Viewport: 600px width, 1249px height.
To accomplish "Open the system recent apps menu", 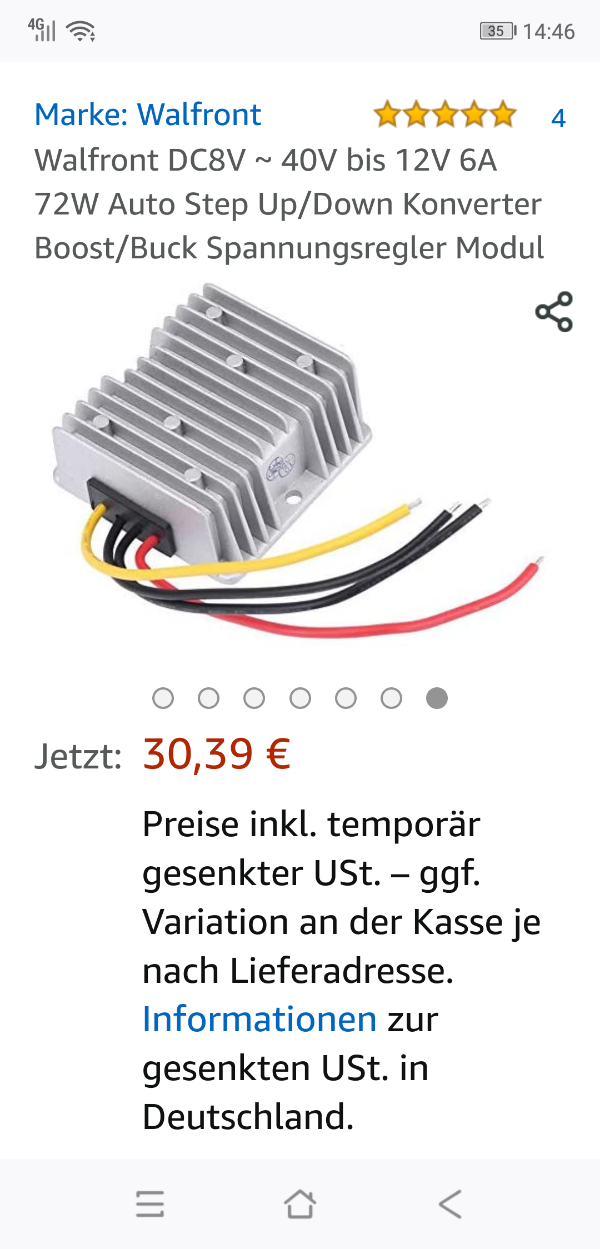I will point(150,1204).
